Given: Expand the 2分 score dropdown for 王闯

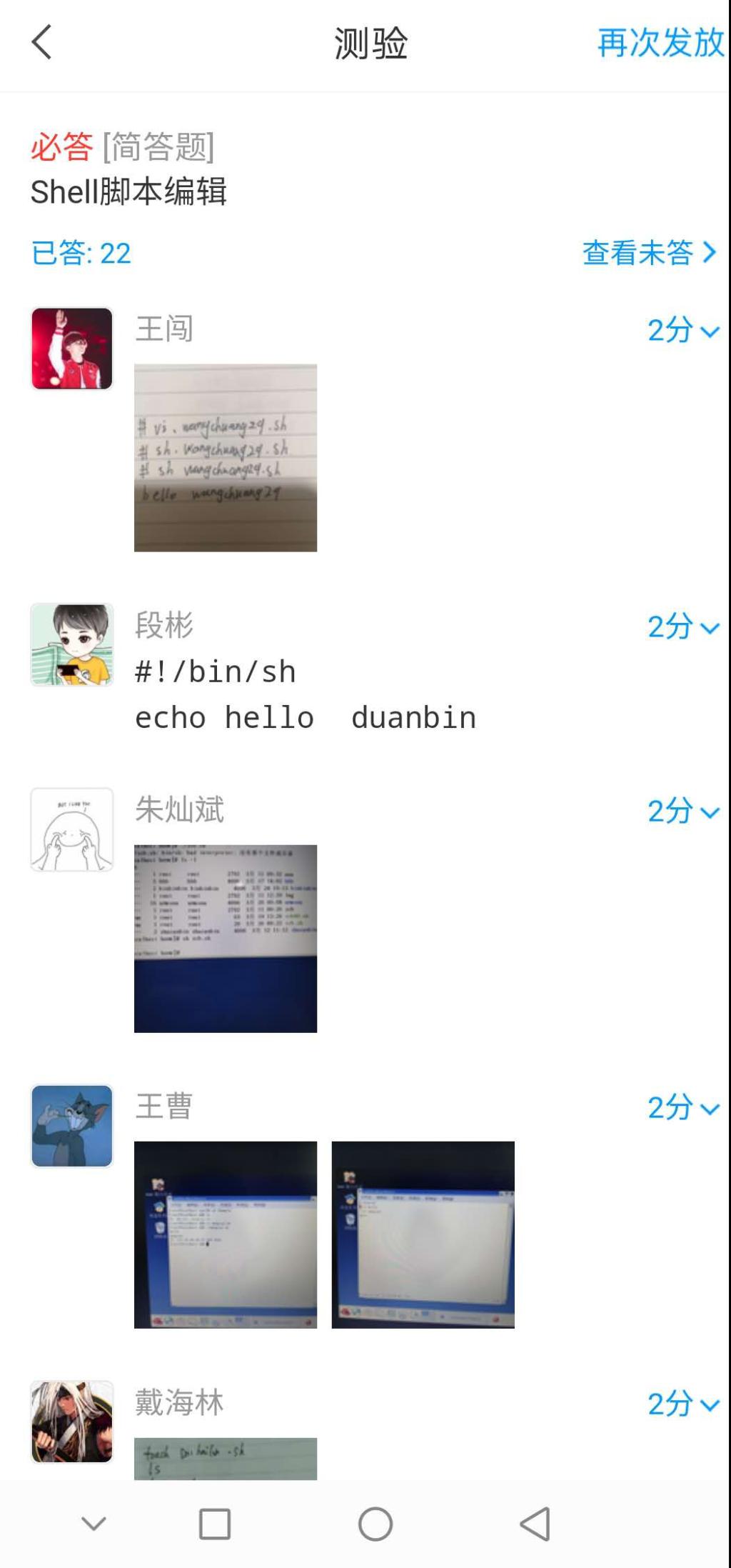Looking at the screenshot, I should click(x=682, y=331).
